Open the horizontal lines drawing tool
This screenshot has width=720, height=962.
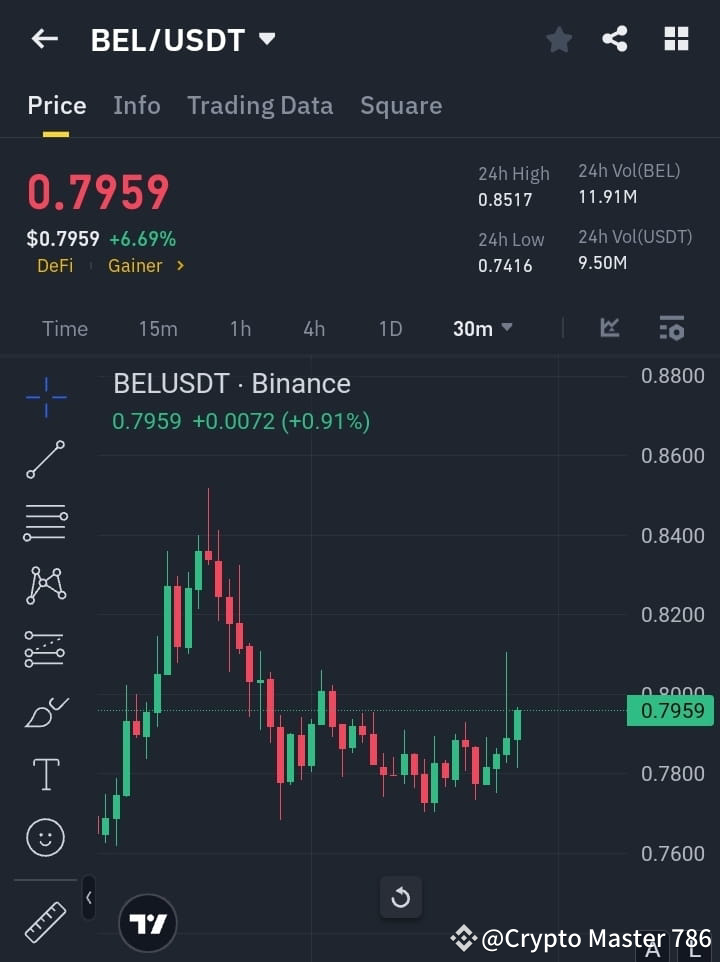pos(45,523)
